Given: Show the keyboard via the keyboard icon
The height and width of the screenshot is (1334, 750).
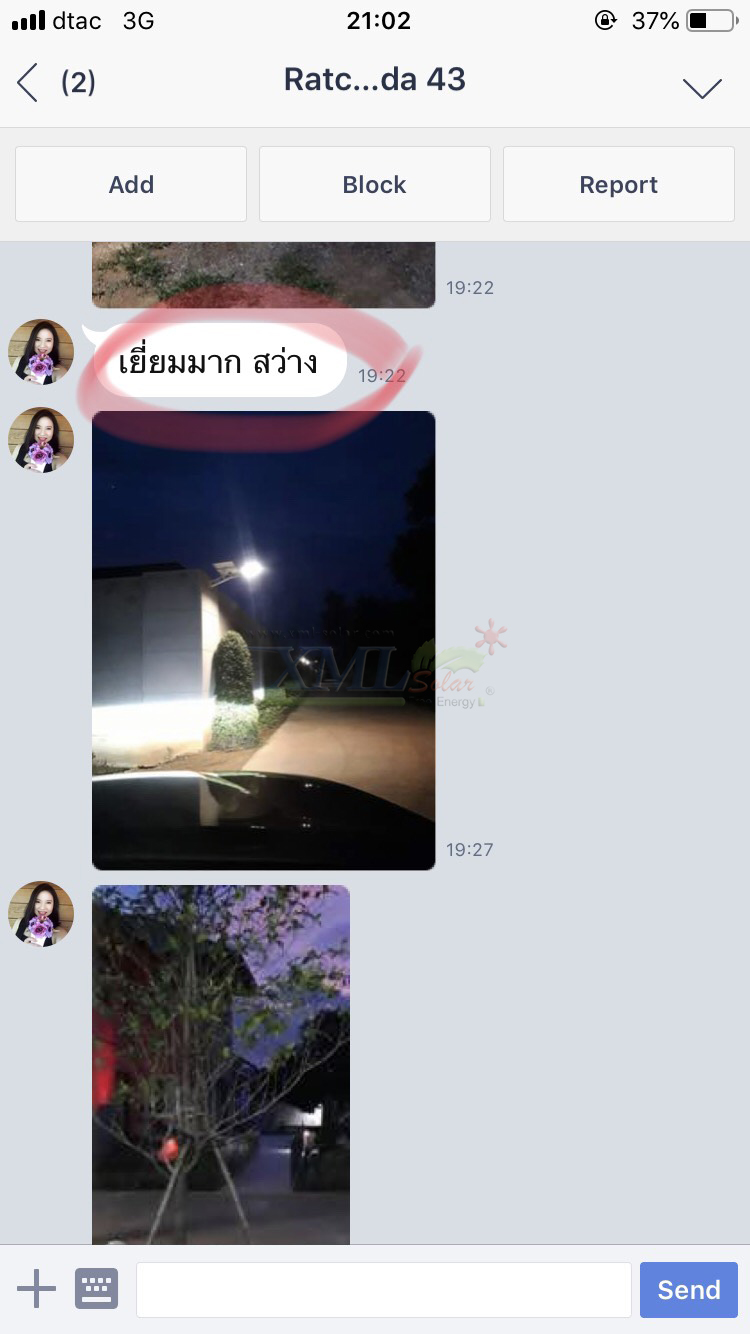Looking at the screenshot, I should coord(96,1289).
